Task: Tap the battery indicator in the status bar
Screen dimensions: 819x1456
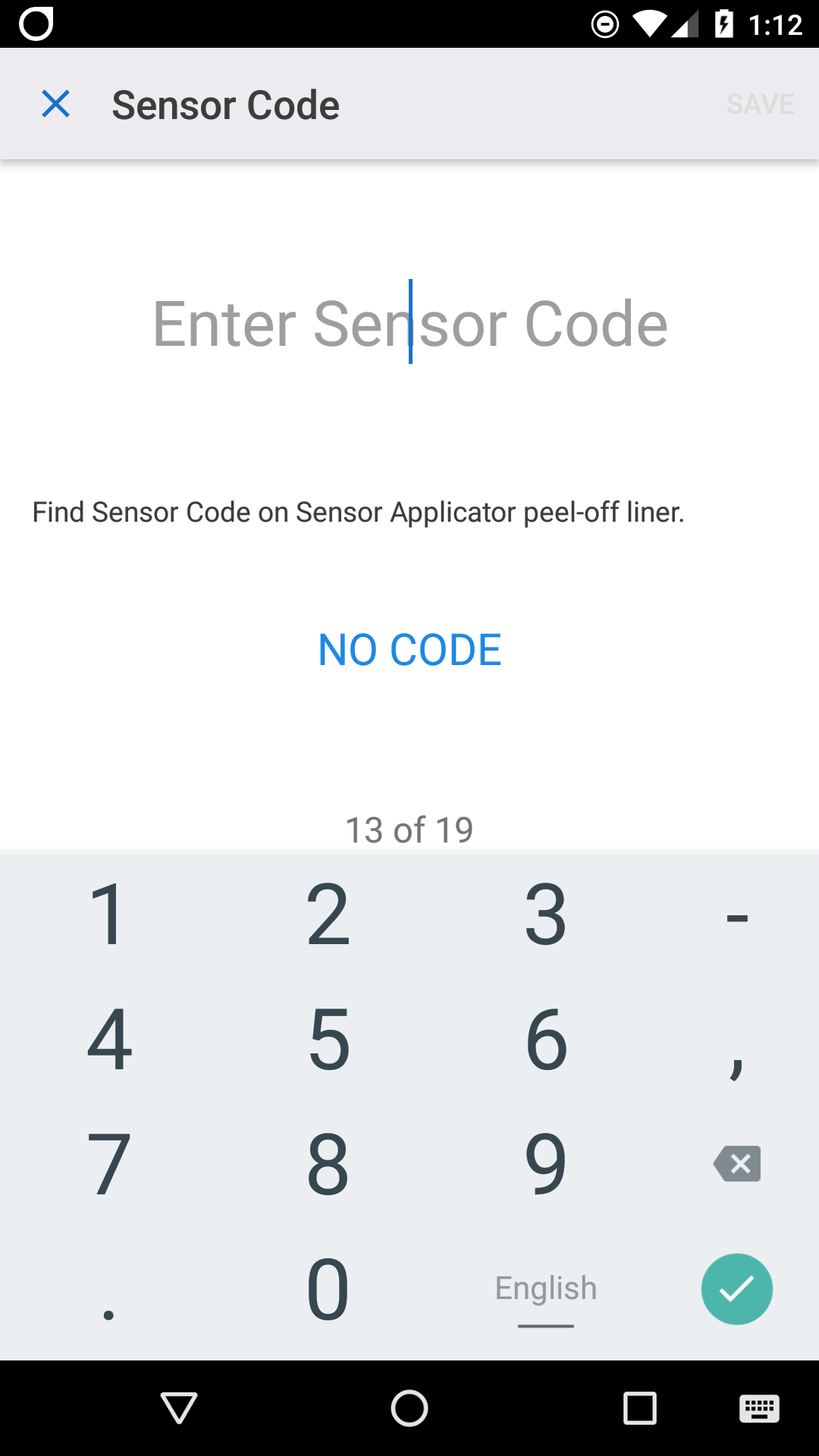Action: coord(721,24)
